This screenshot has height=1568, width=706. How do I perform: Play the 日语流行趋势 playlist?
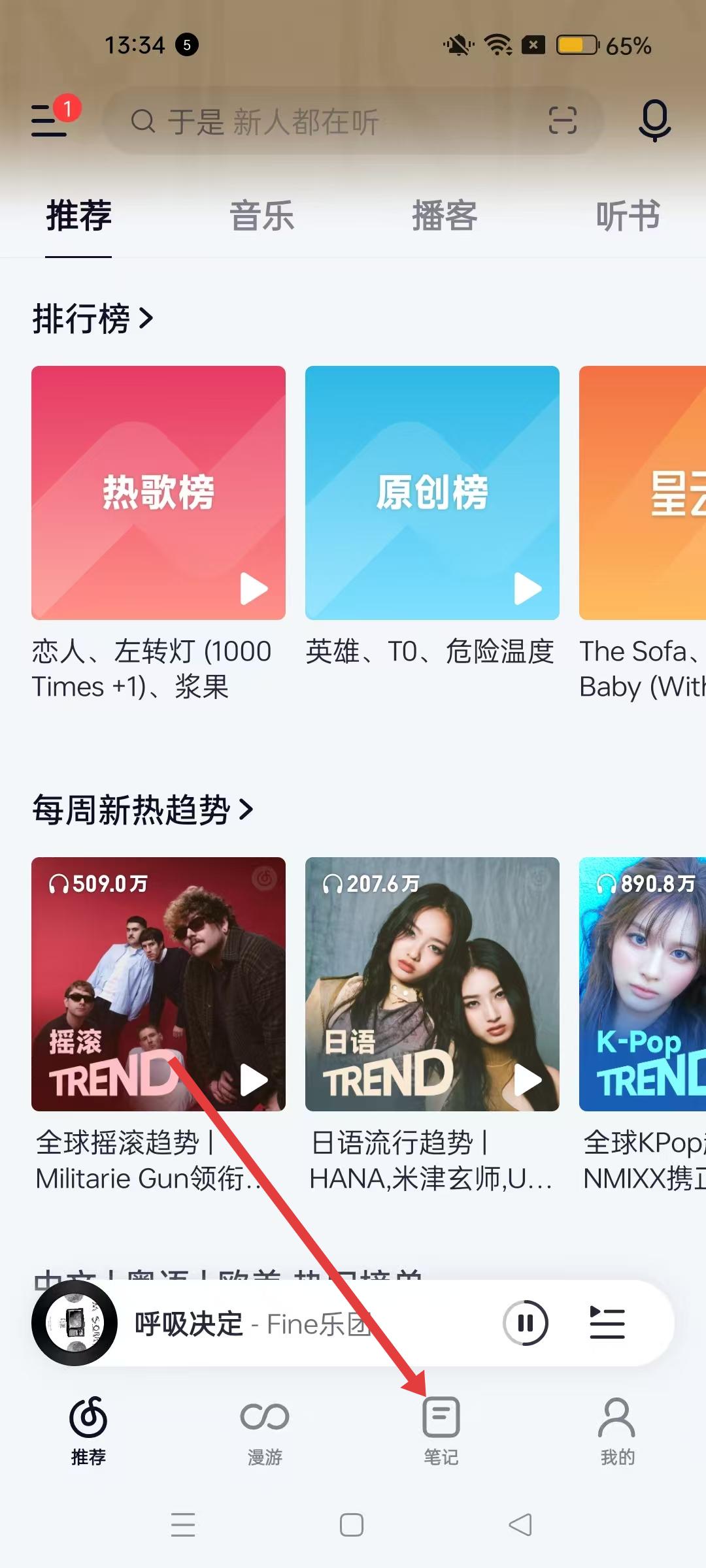click(x=527, y=1080)
